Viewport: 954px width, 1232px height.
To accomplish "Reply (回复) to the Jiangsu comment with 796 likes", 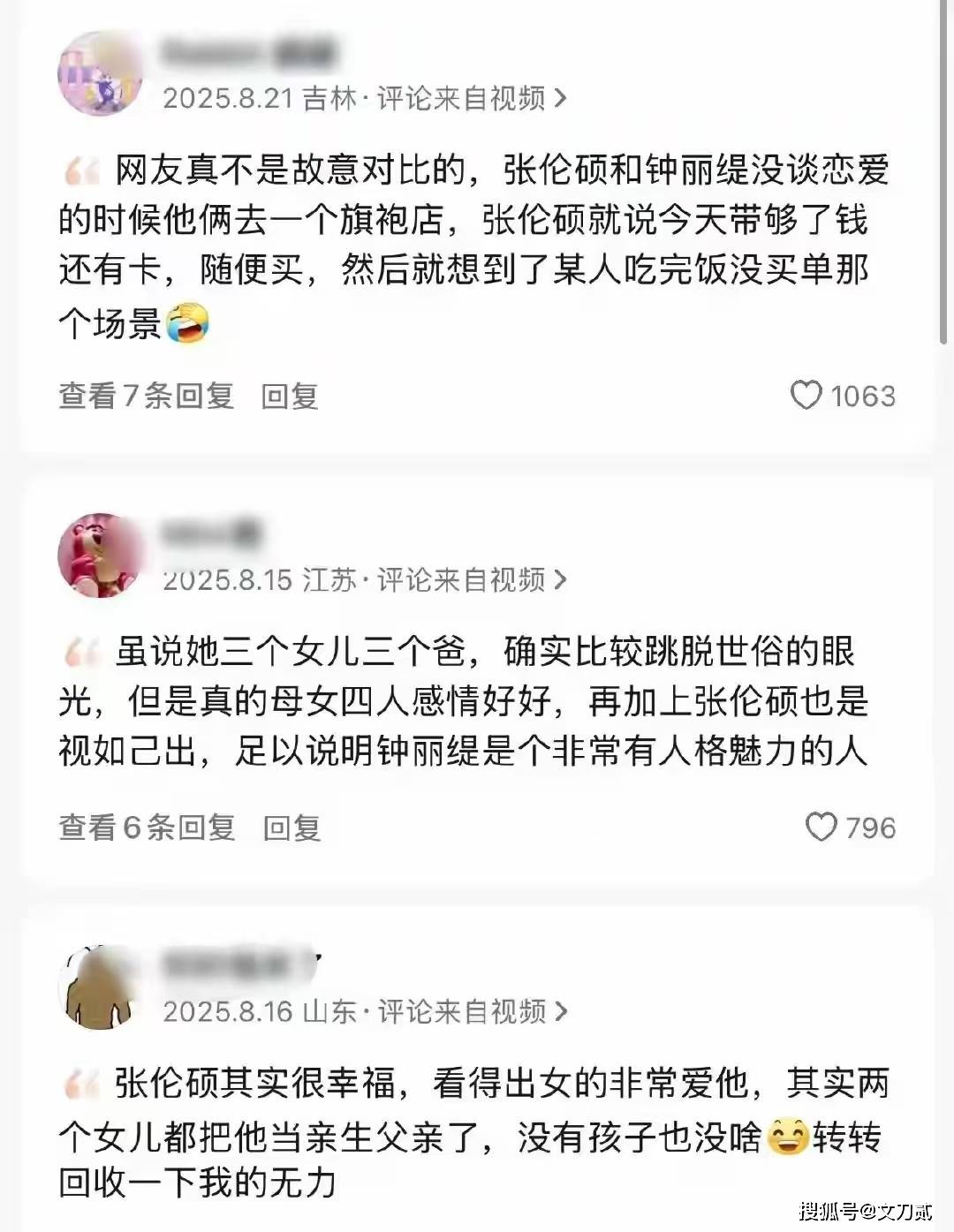I will point(291,828).
